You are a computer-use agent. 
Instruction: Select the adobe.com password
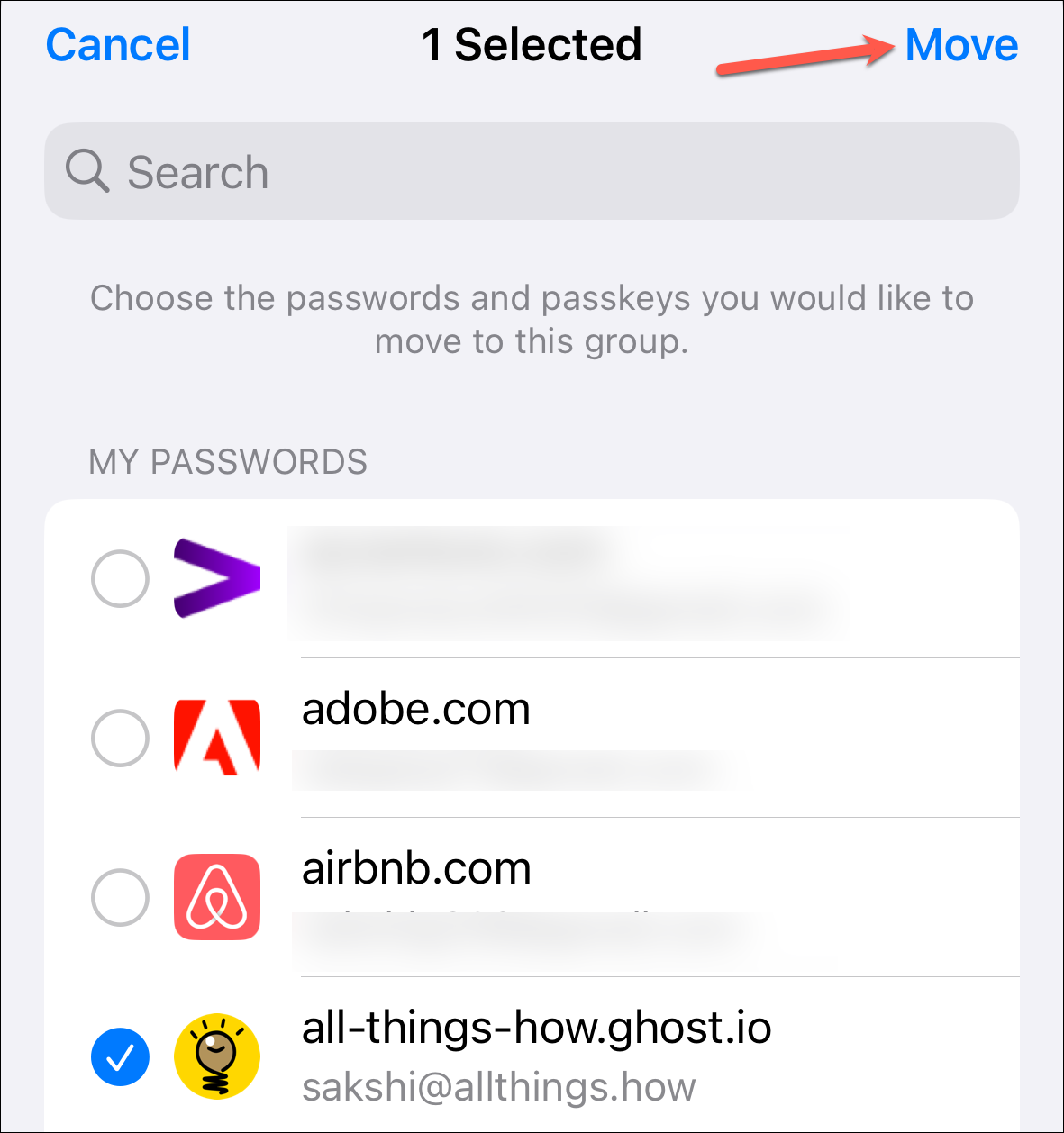click(121, 738)
